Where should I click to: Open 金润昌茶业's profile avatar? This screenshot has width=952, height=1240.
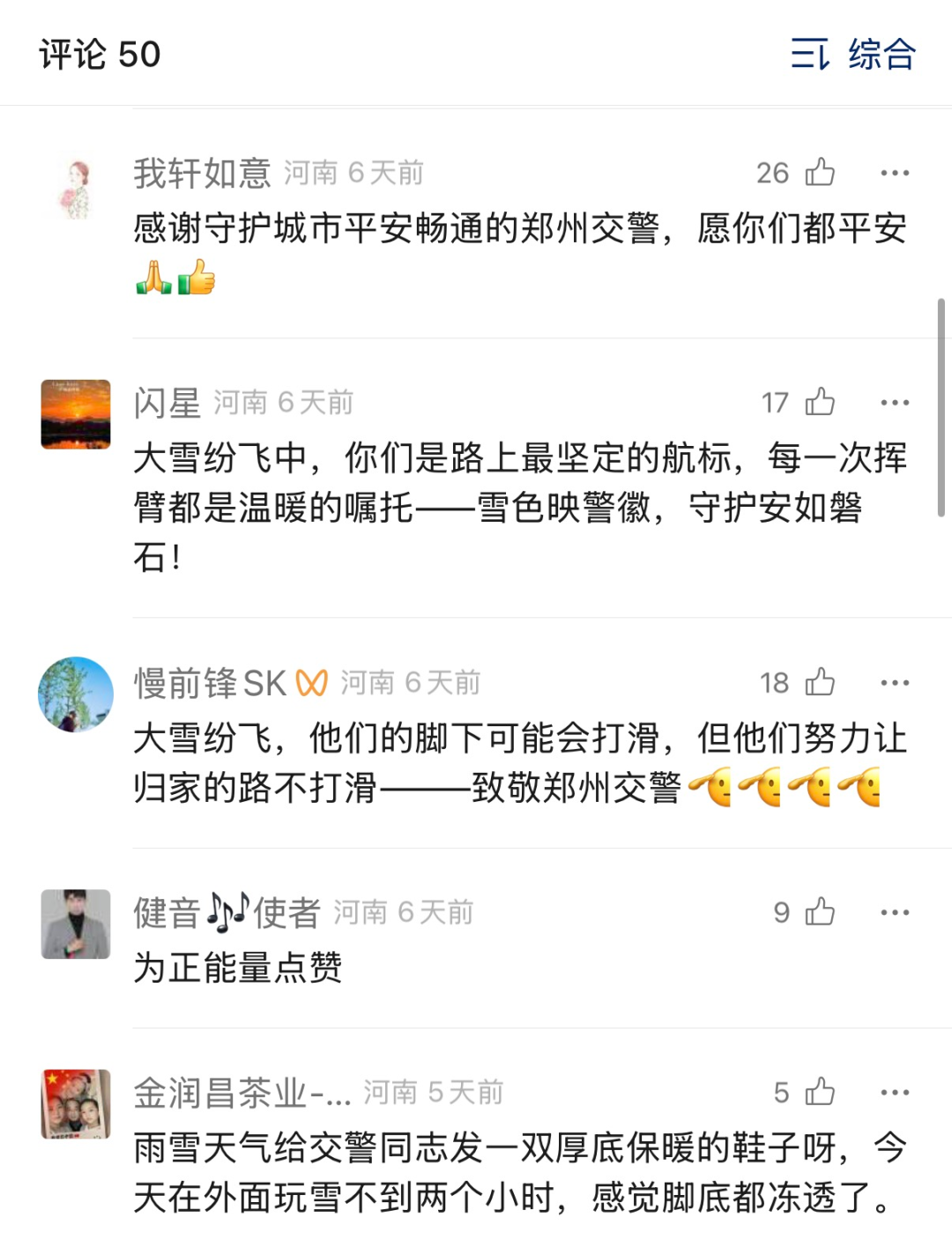point(76,1104)
